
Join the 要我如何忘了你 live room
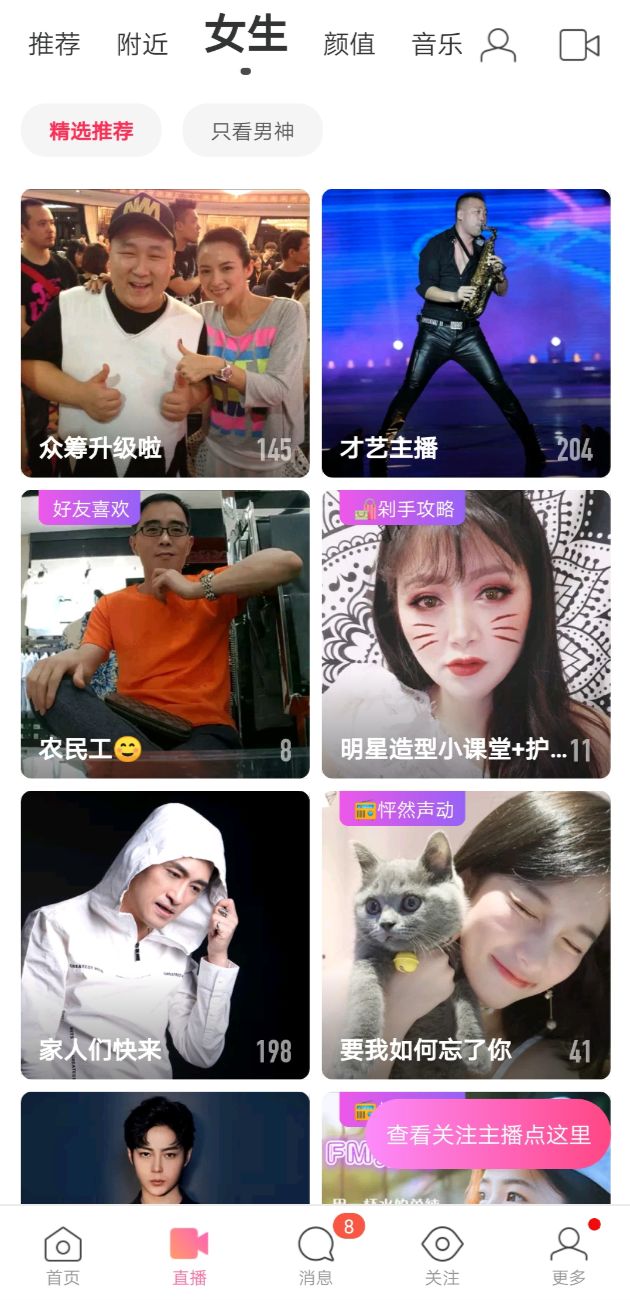[x=466, y=935]
